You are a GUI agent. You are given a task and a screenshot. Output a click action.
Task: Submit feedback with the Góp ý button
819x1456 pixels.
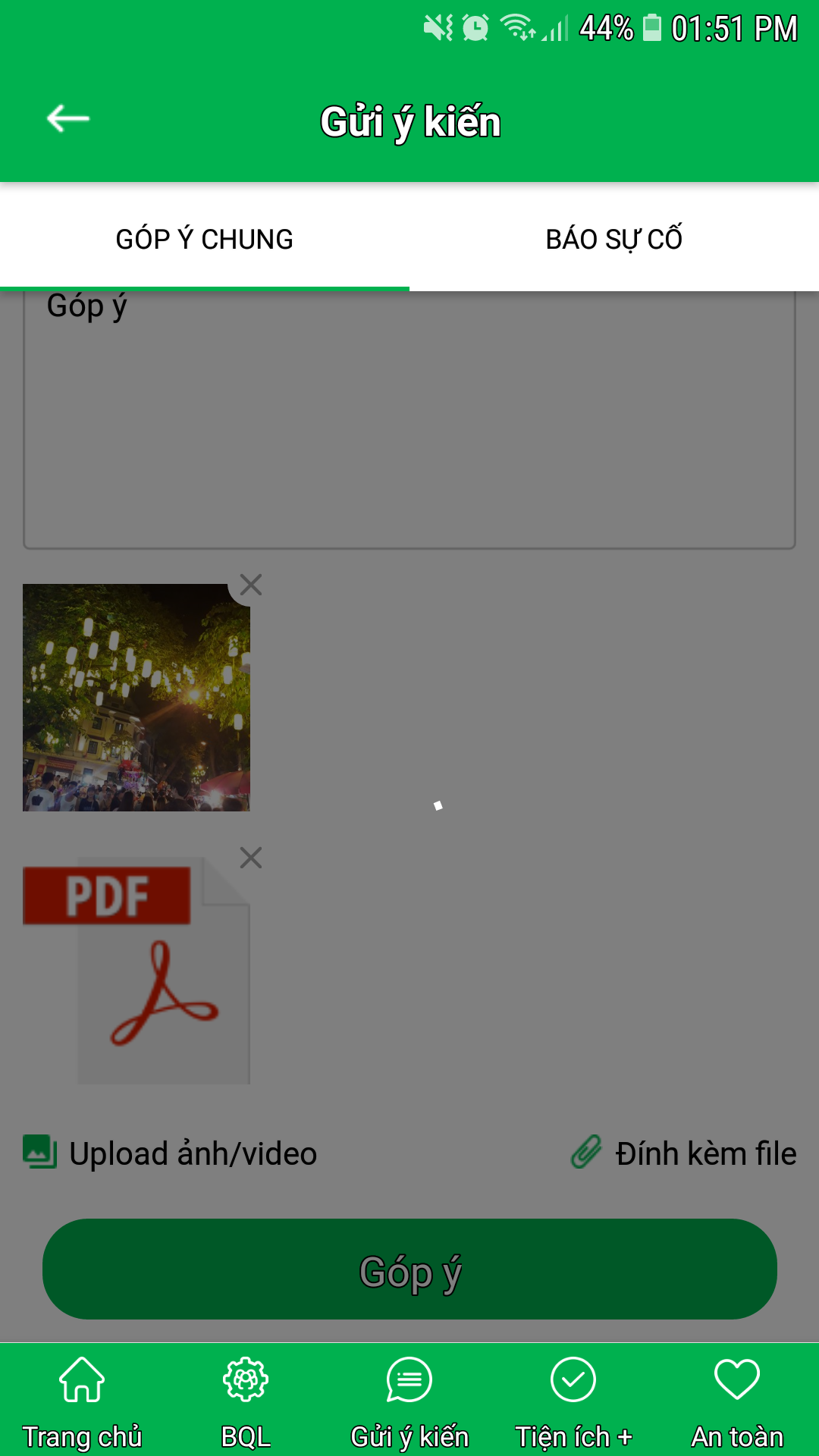click(x=409, y=1269)
